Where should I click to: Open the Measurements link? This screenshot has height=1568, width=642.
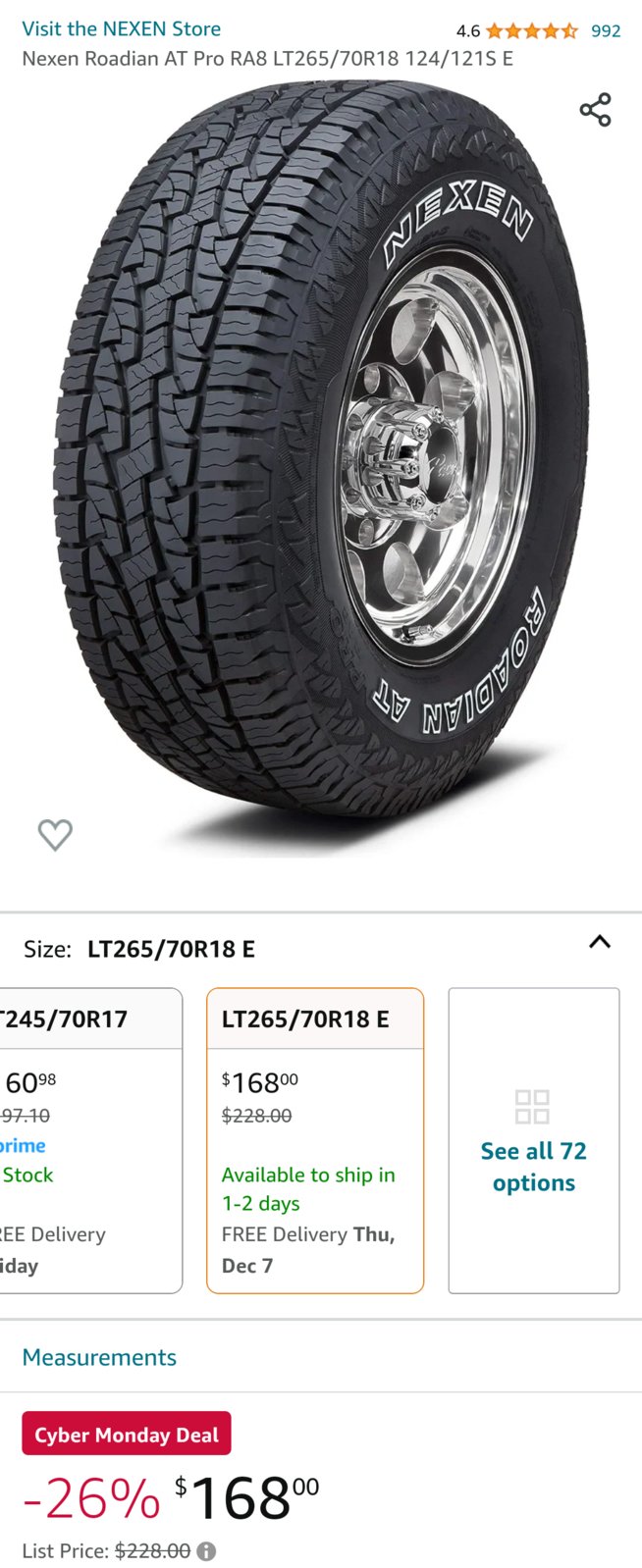(x=99, y=1357)
